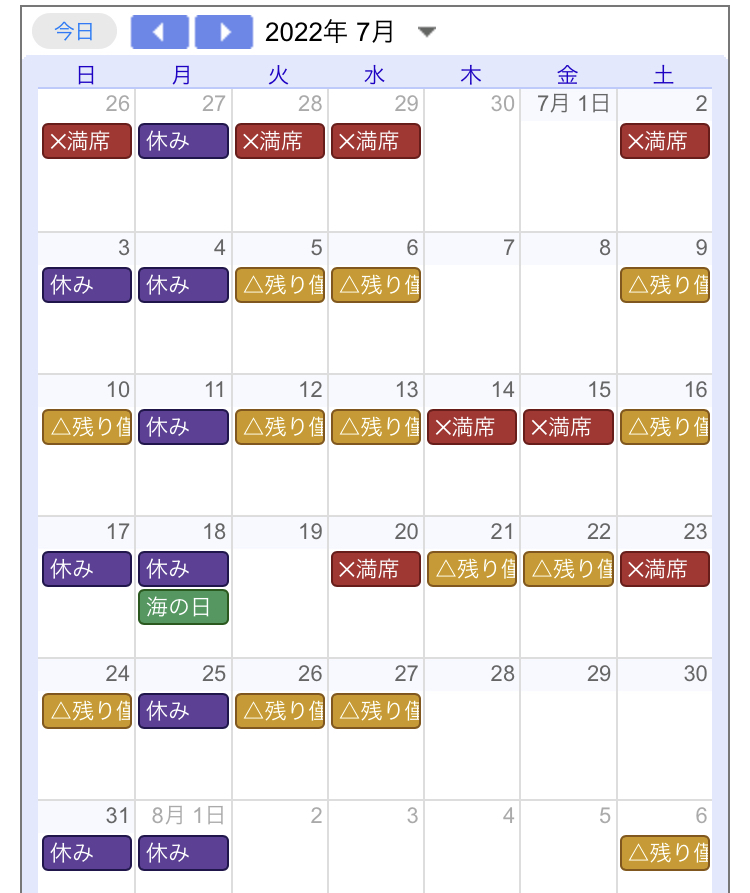Go to the previous month
Viewport: 750px width, 893px height.
159,32
